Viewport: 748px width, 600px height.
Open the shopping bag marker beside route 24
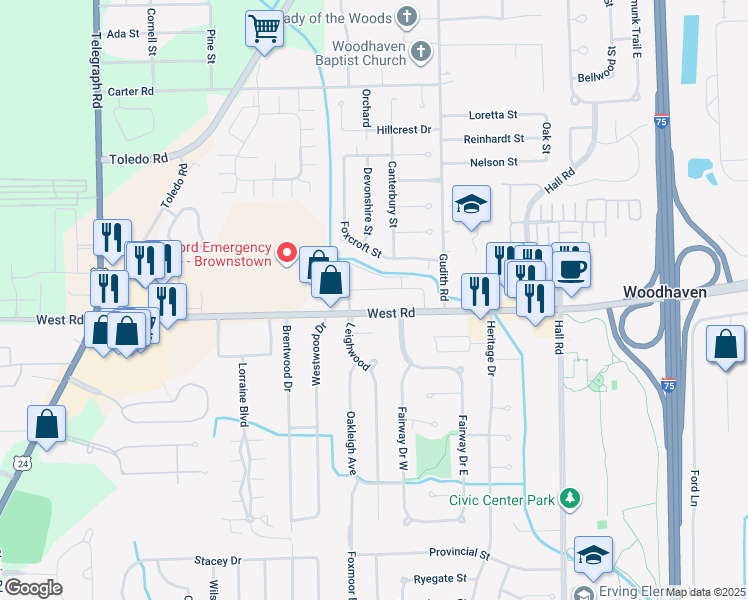point(47,423)
